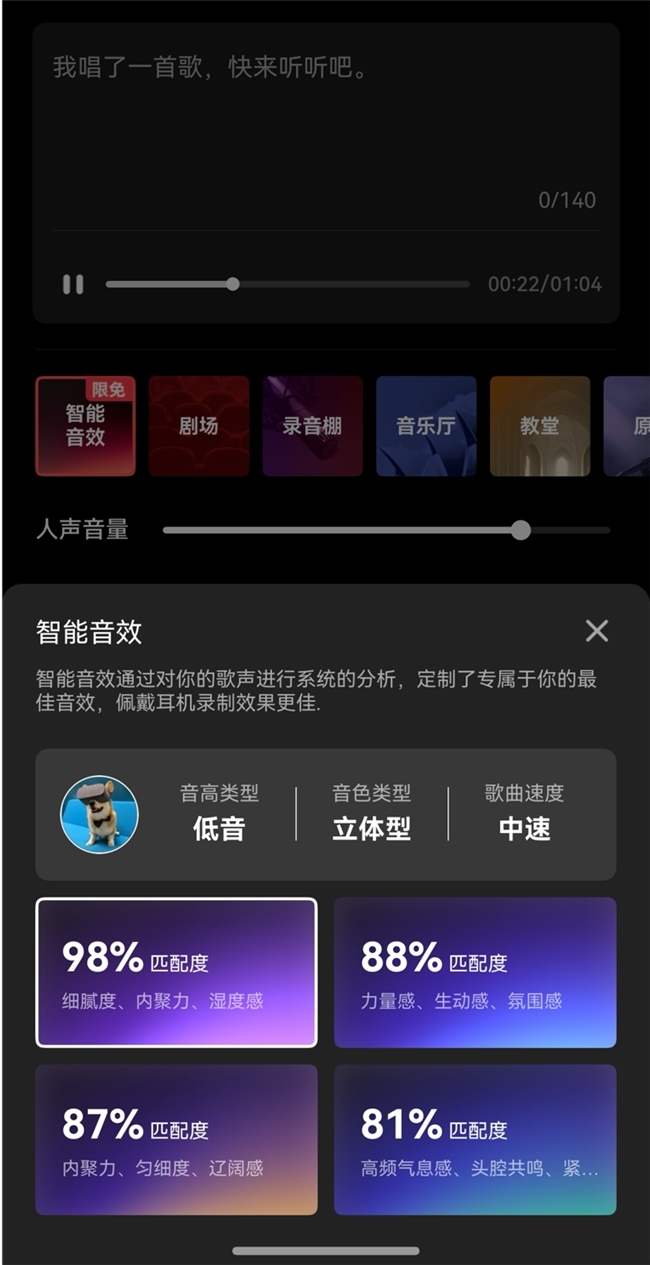Apply the 87% 匹配度 effect card

pyautogui.click(x=176, y=1139)
